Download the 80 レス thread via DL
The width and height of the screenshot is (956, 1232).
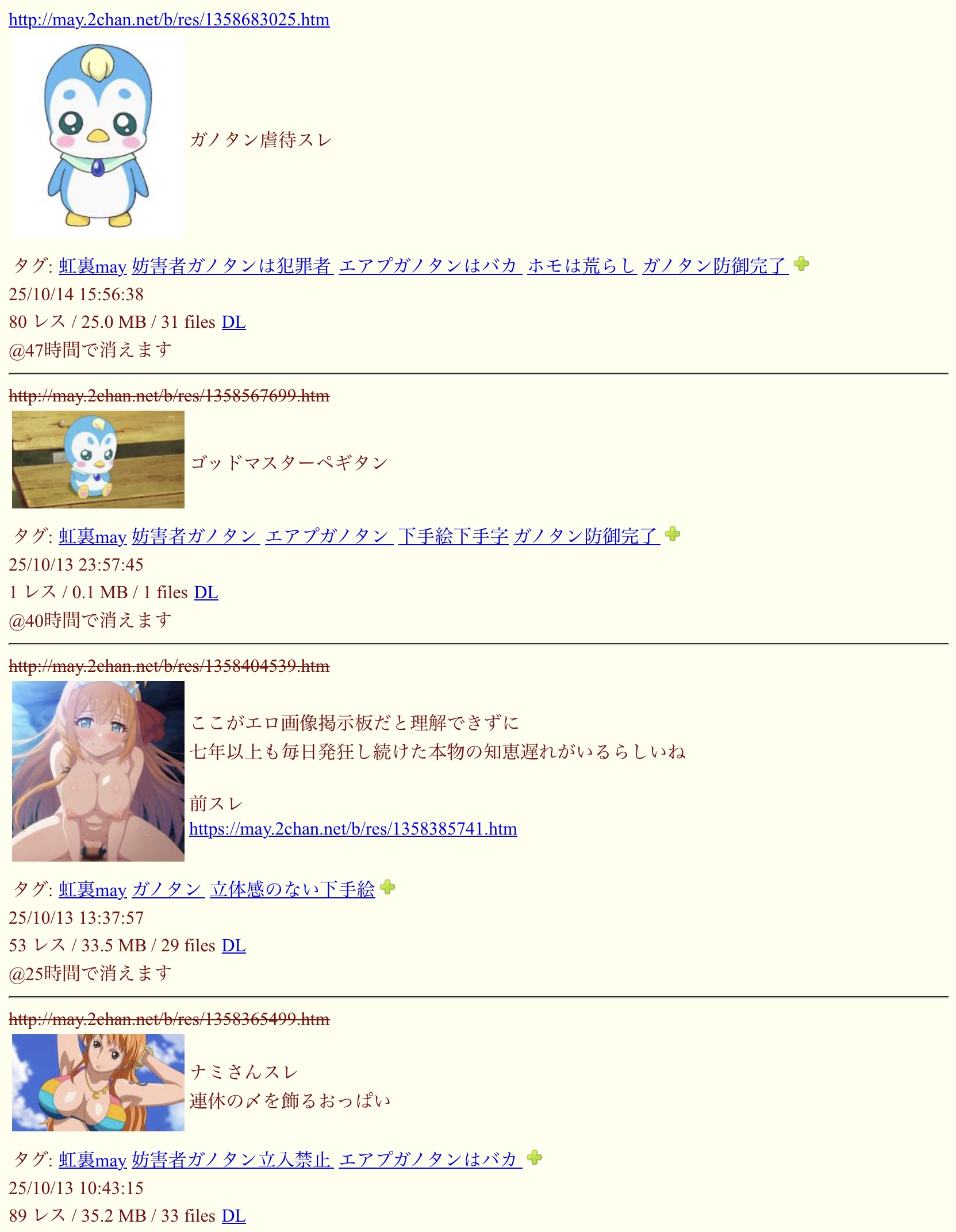pos(233,322)
